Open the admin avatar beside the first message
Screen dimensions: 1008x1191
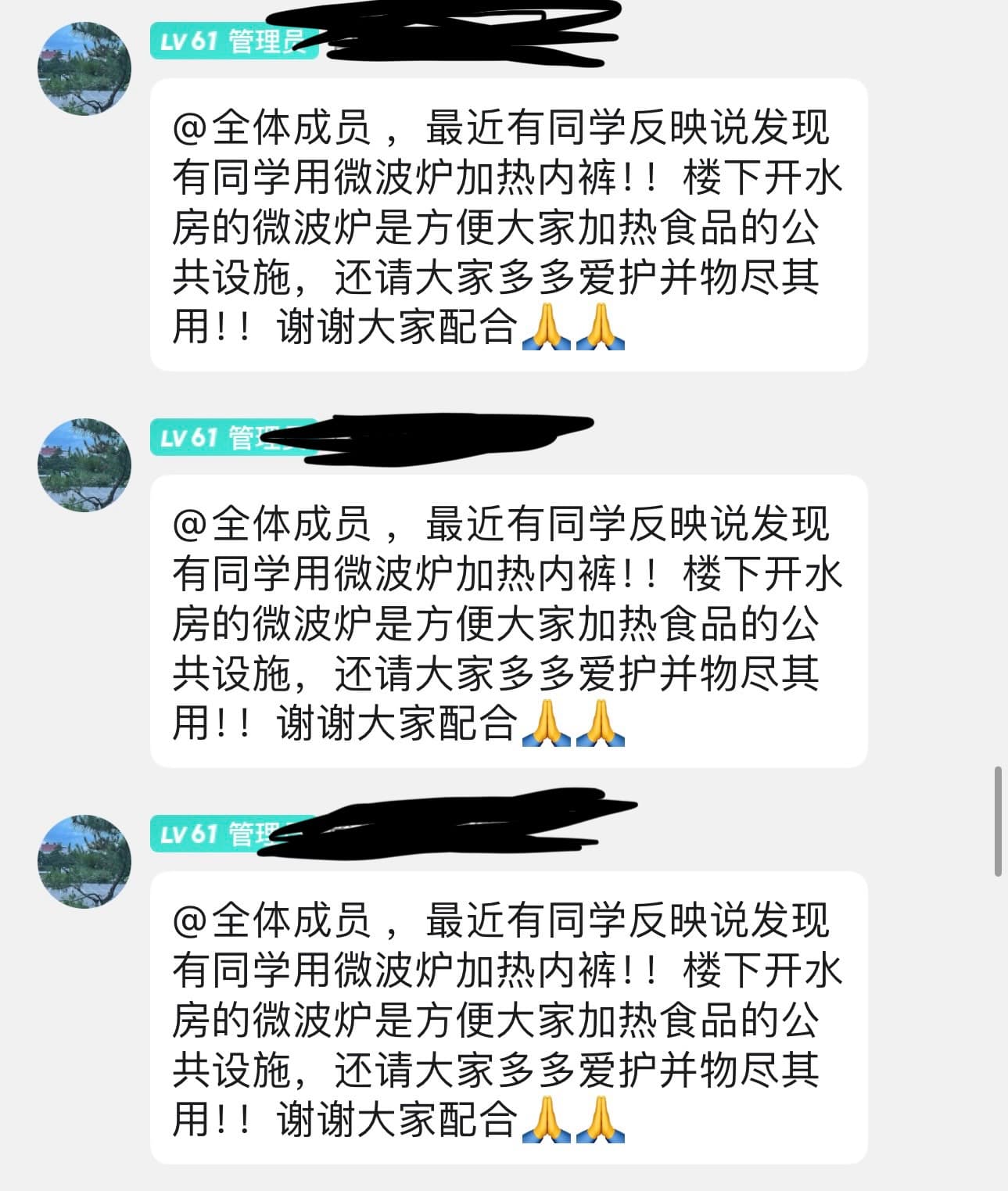pyautogui.click(x=84, y=69)
